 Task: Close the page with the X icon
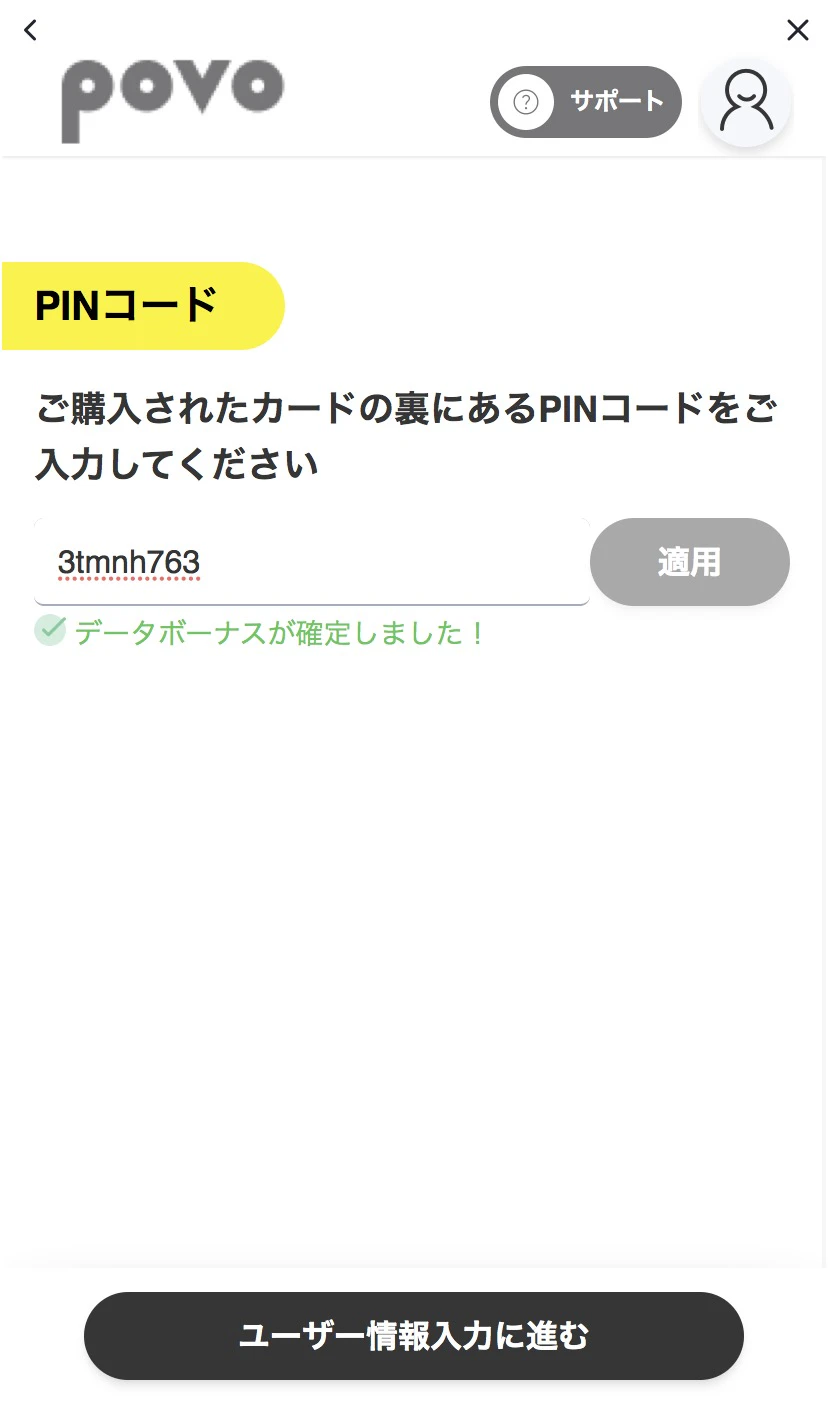[797, 30]
